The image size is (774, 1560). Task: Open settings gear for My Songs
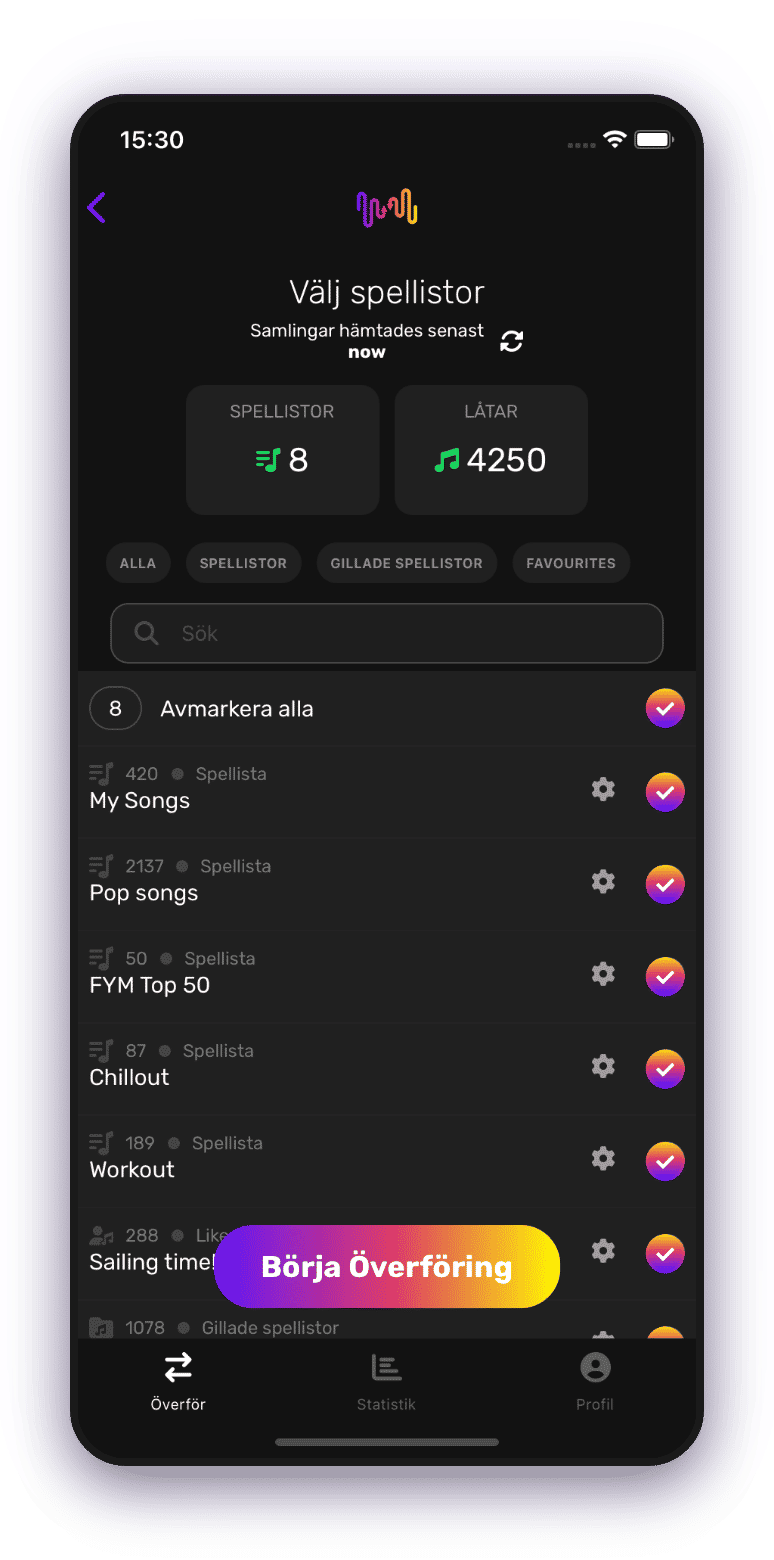point(603,789)
